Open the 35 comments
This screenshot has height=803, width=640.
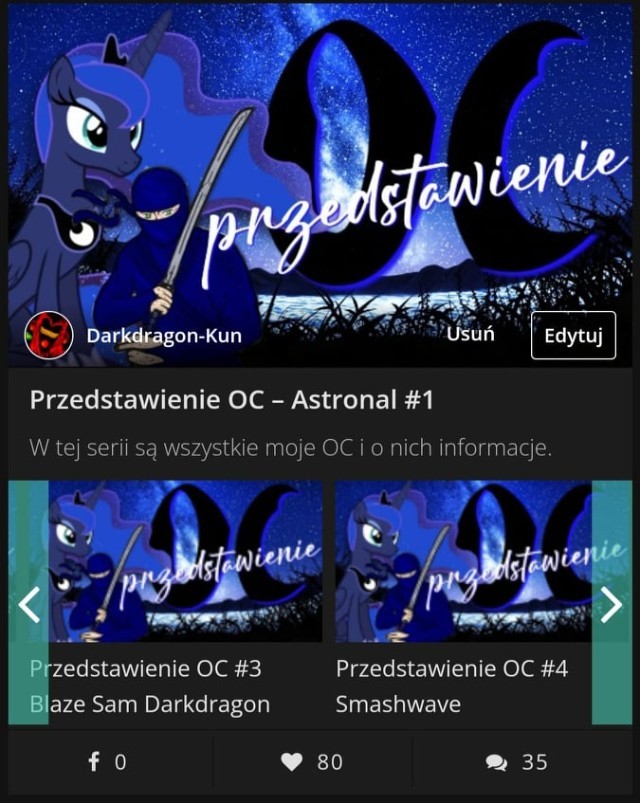[516, 762]
